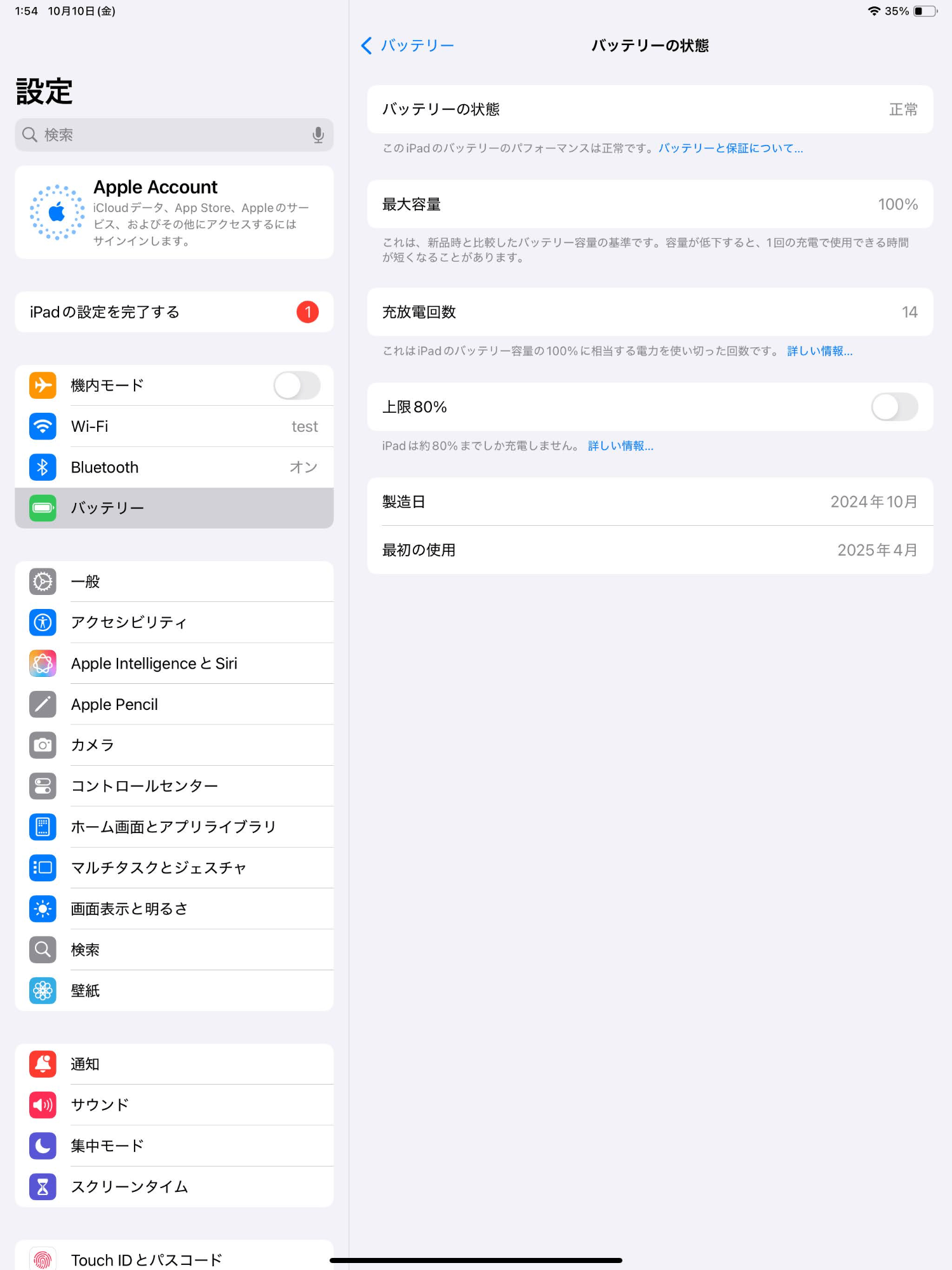Tap the microphone dictation icon in search
The width and height of the screenshot is (952, 1270).
318,135
